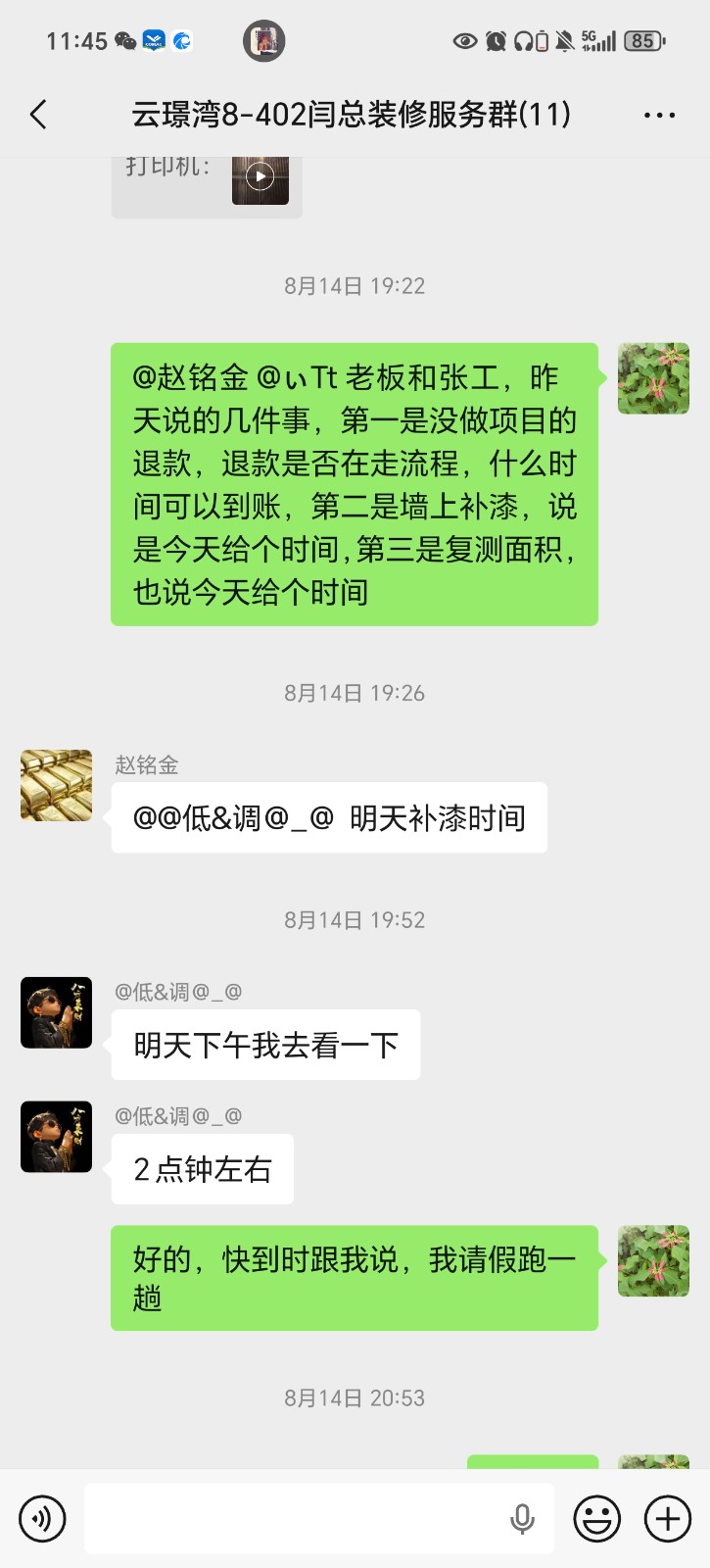
Task: View 赵铭金's profile avatar
Action: tap(57, 786)
